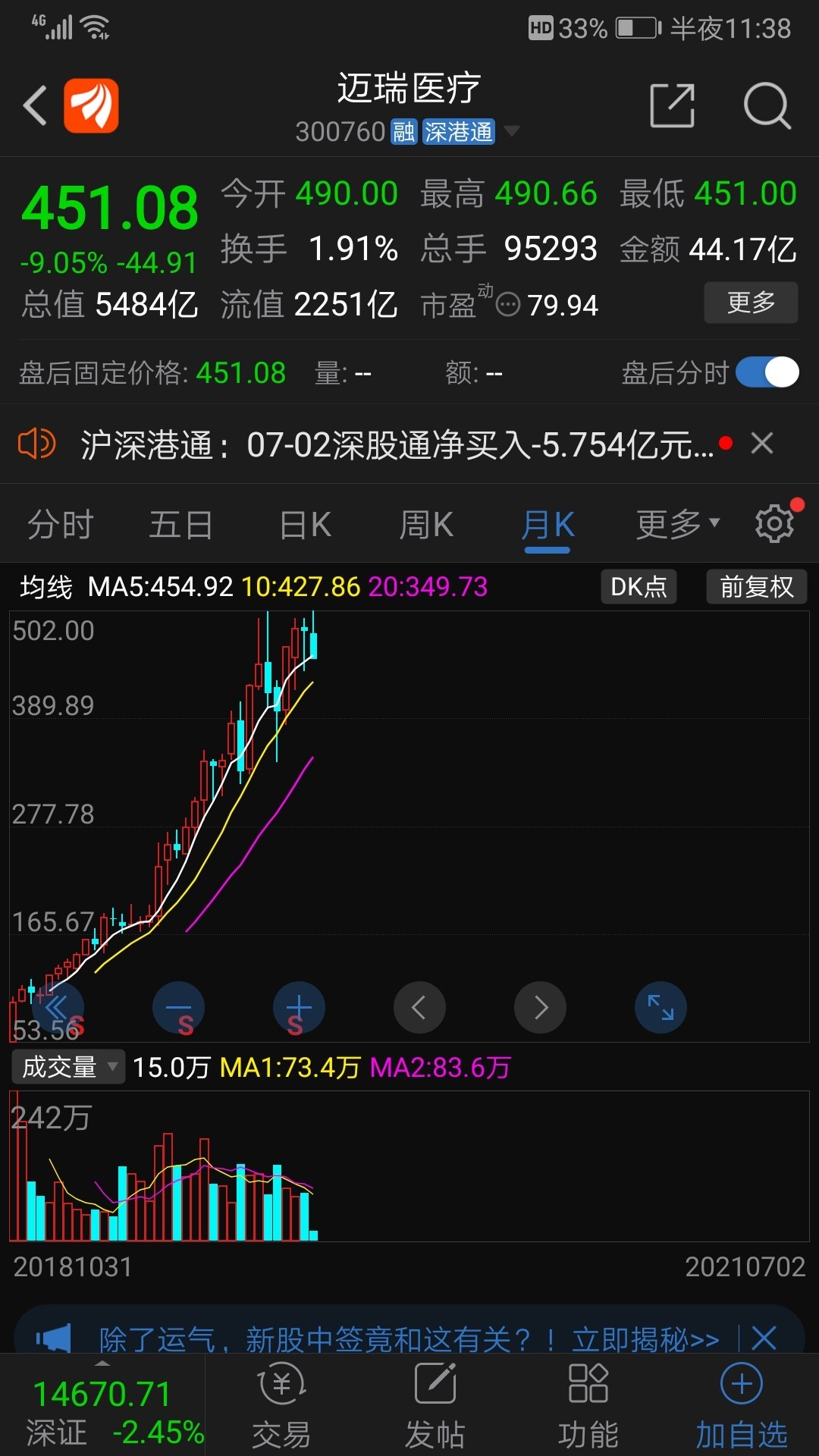The width and height of the screenshot is (819, 1456).
Task: Open the 更多 chart type dropdown
Action: pos(677,523)
